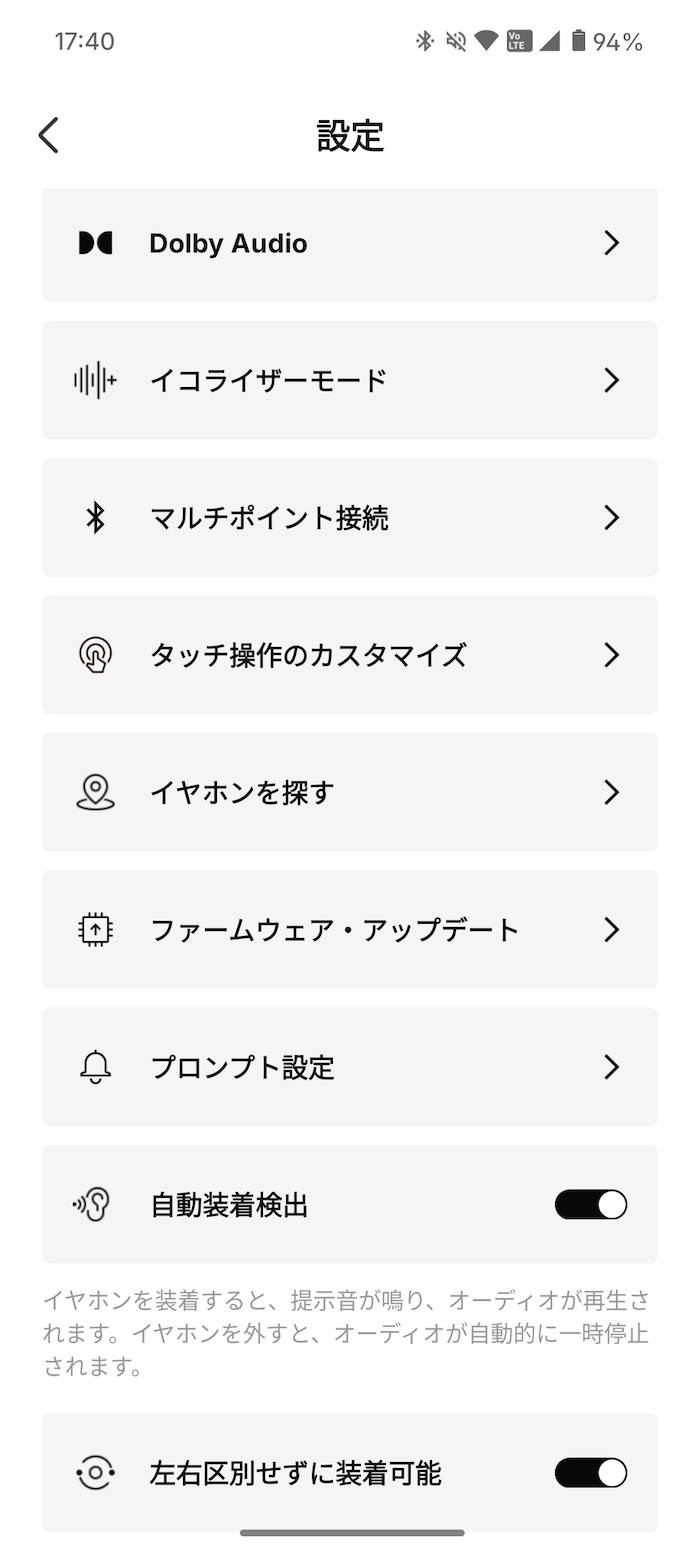Turn off 自動装着検出 switch

[591, 1205]
